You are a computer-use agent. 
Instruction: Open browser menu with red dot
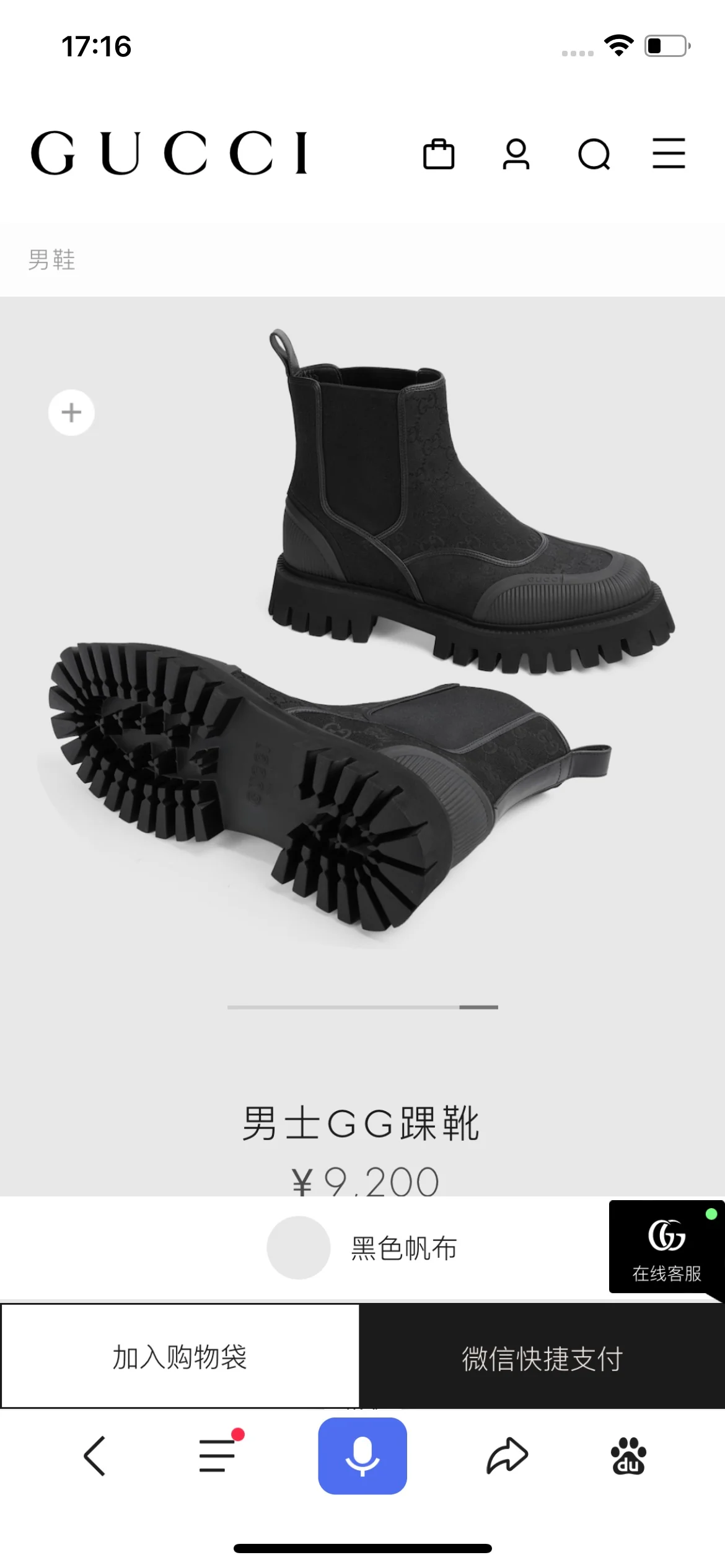[x=217, y=1455]
